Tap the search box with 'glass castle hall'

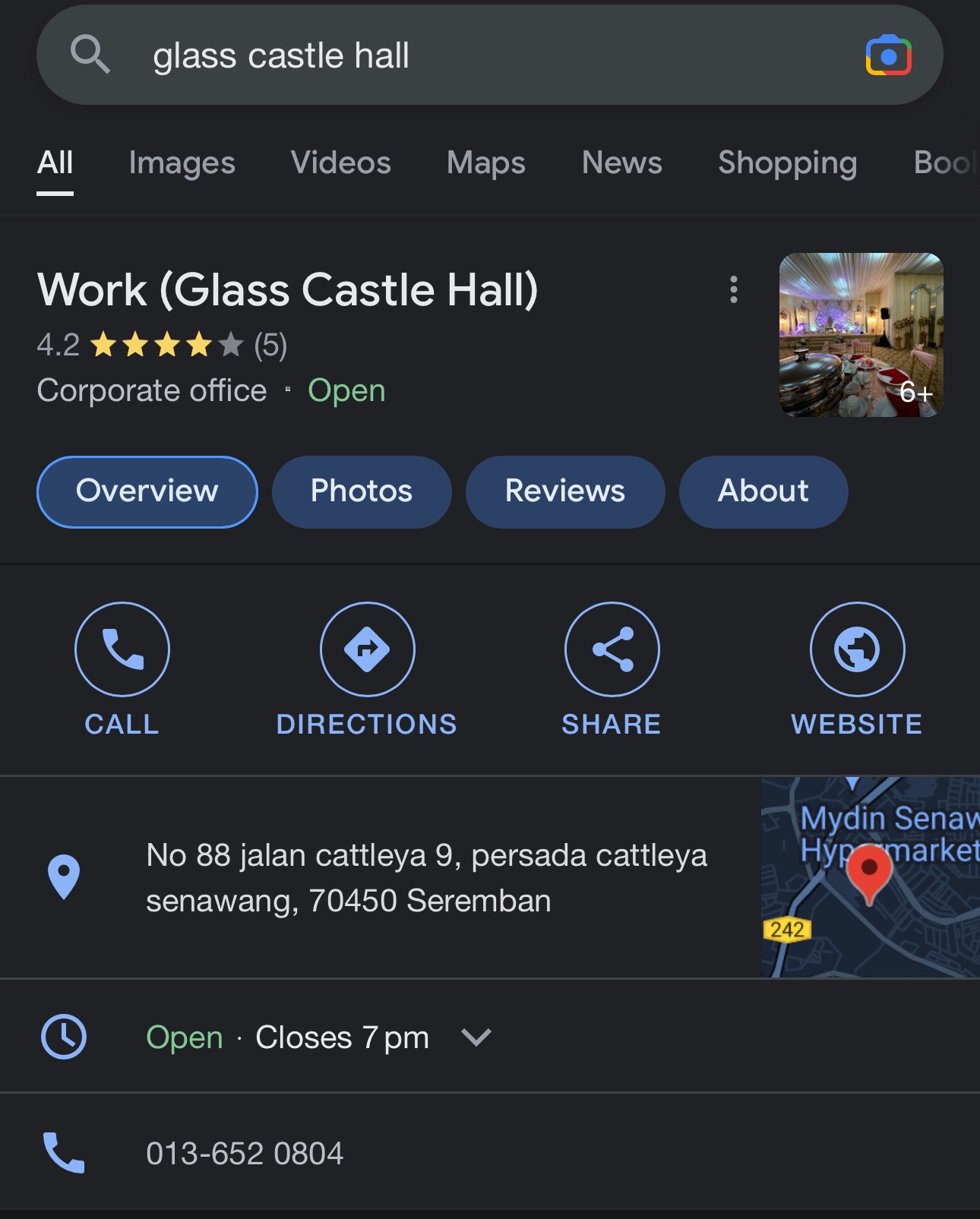[456, 55]
